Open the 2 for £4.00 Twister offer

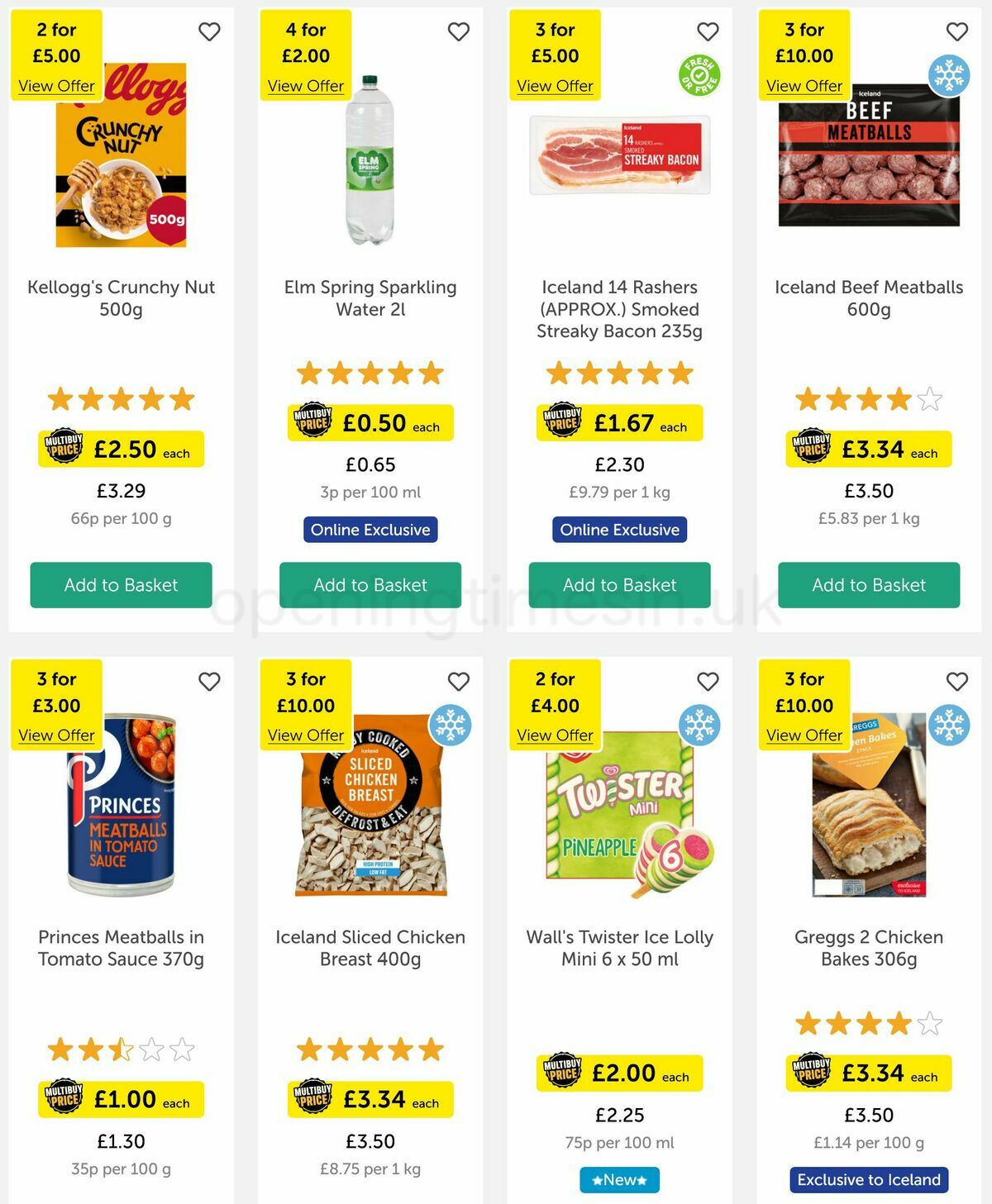point(554,735)
